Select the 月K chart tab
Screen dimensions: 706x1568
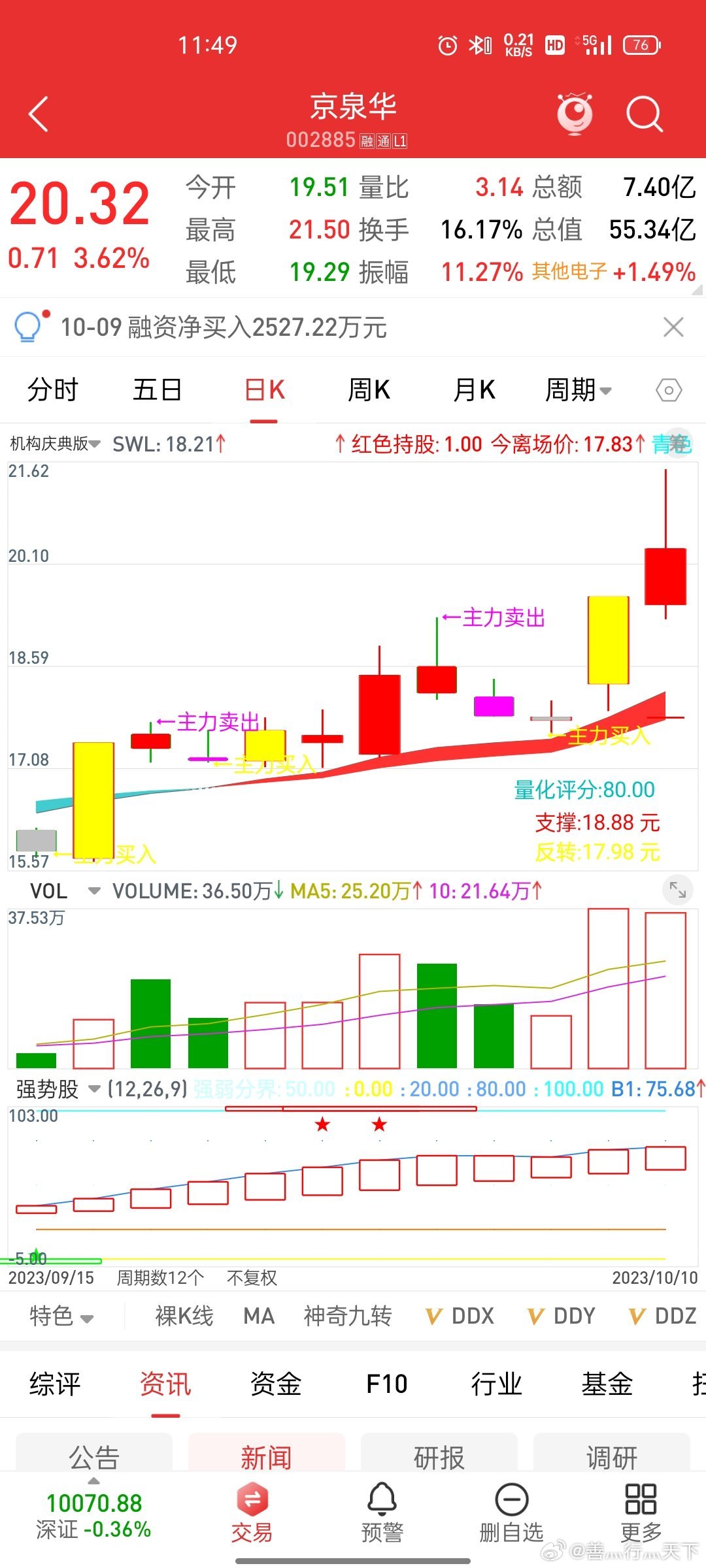tap(475, 390)
